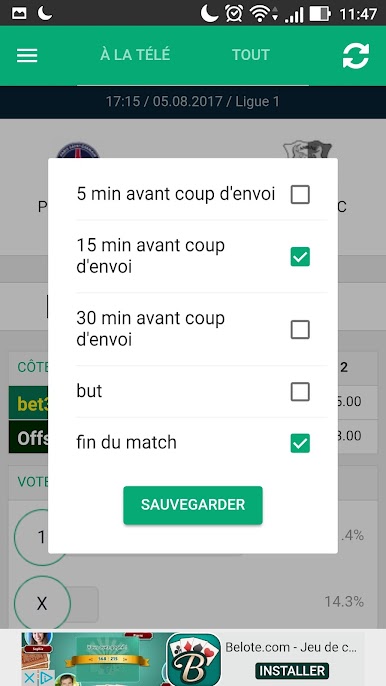Check the 5 min avant coup d'envoi box
The height and width of the screenshot is (686, 386).
tap(300, 195)
